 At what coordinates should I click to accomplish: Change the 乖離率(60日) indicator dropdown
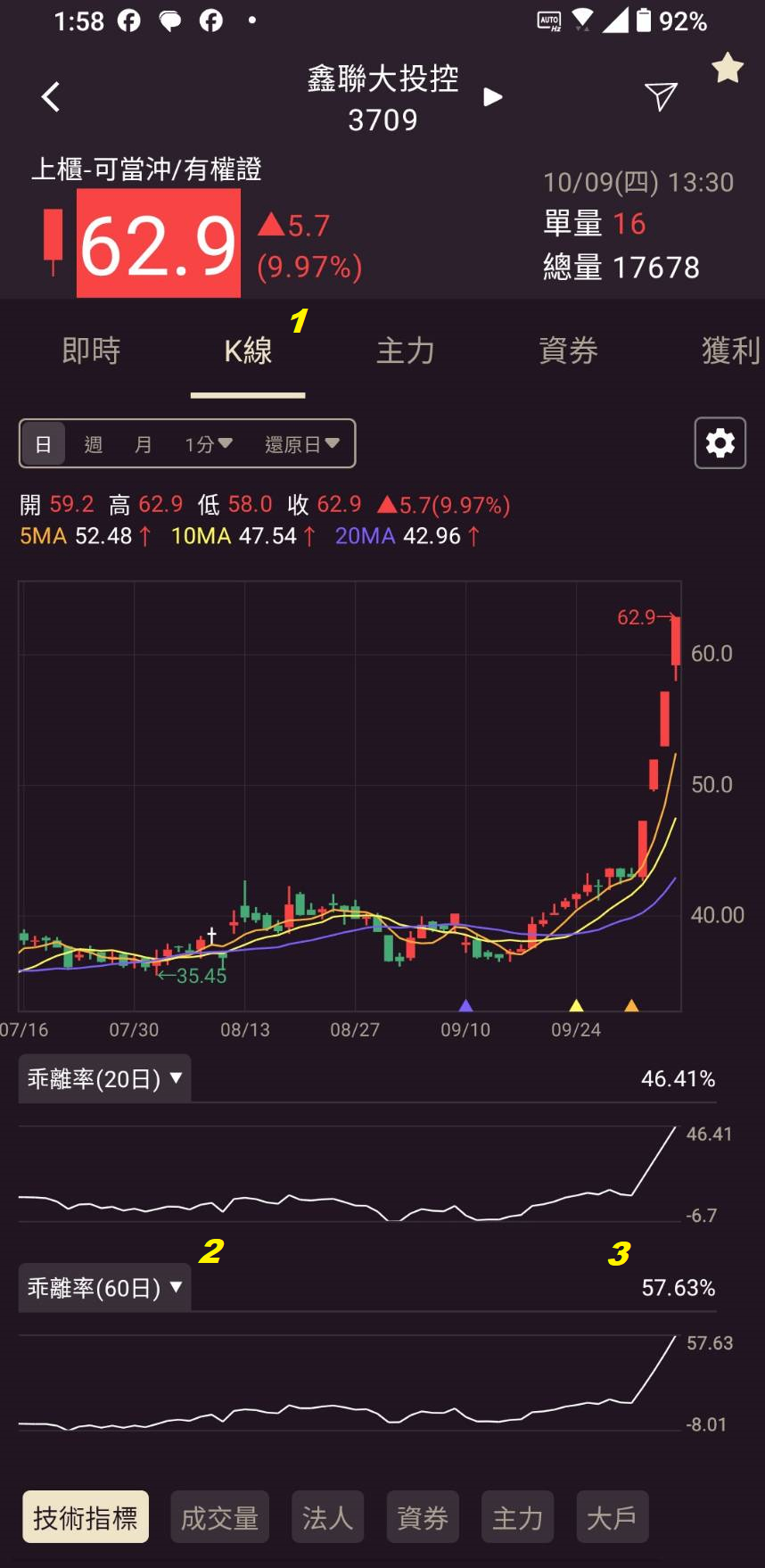click(x=104, y=1287)
